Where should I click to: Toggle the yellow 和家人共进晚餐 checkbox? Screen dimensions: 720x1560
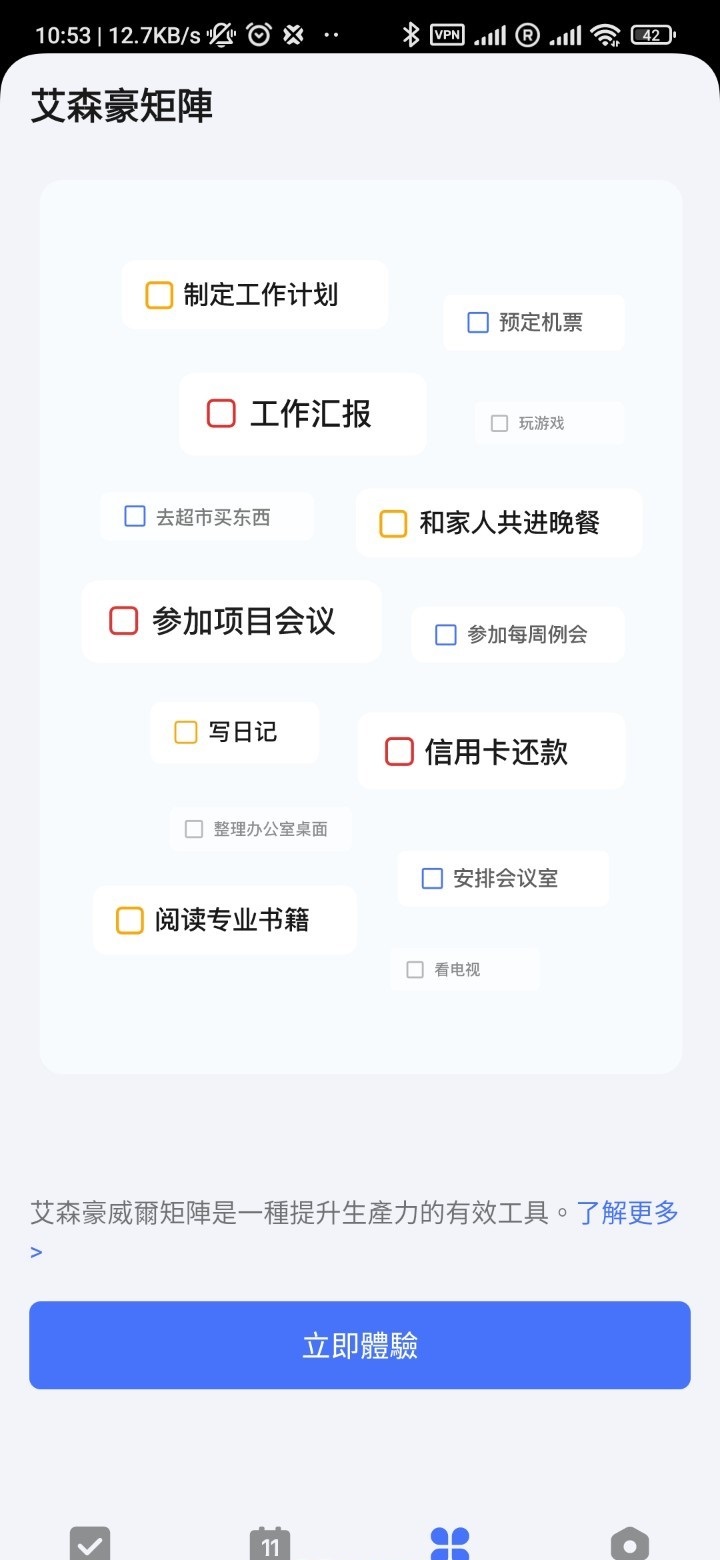pos(392,523)
